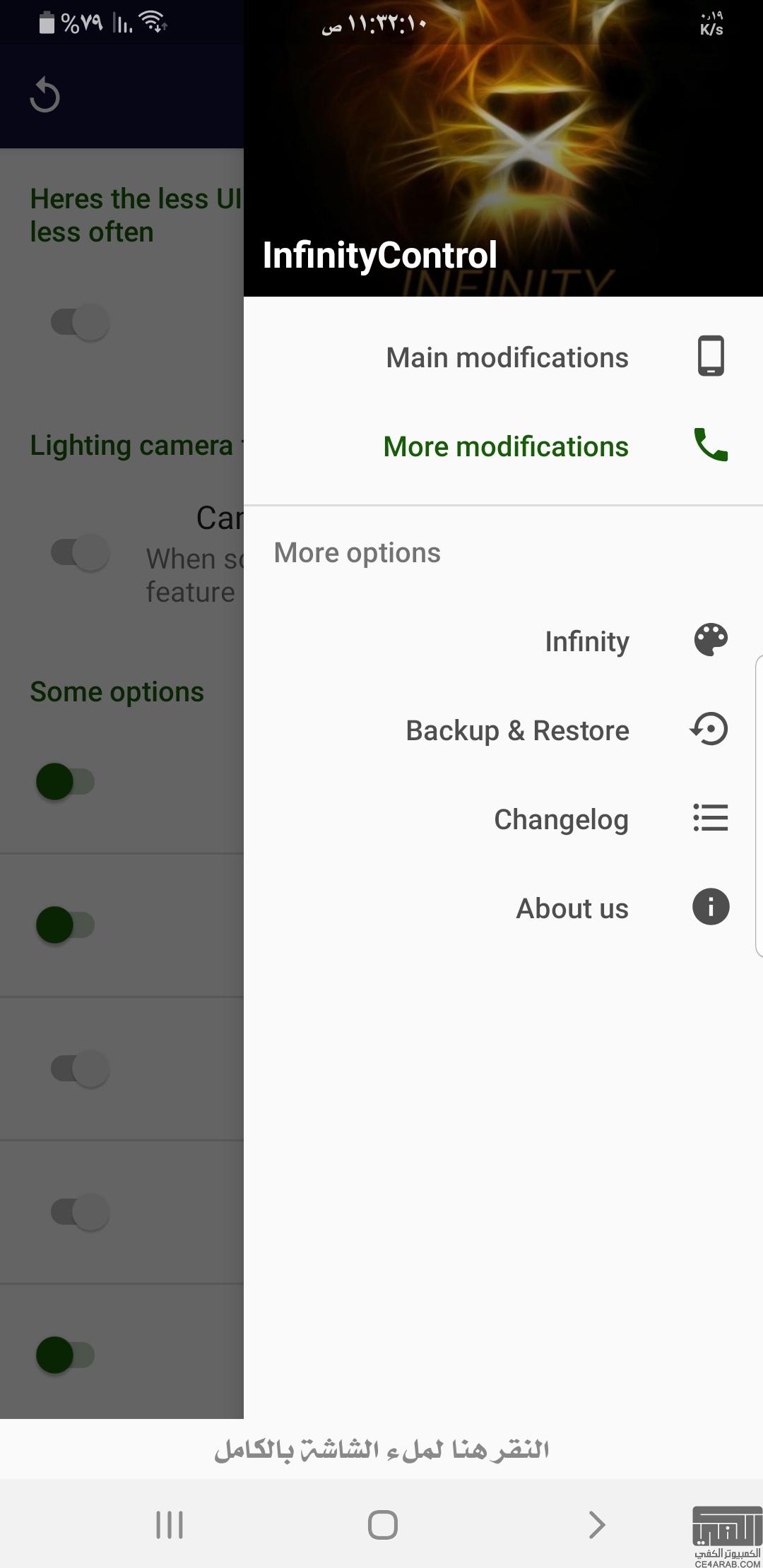View the Changelog
Screen dimensions: 763x1568
(x=503, y=819)
